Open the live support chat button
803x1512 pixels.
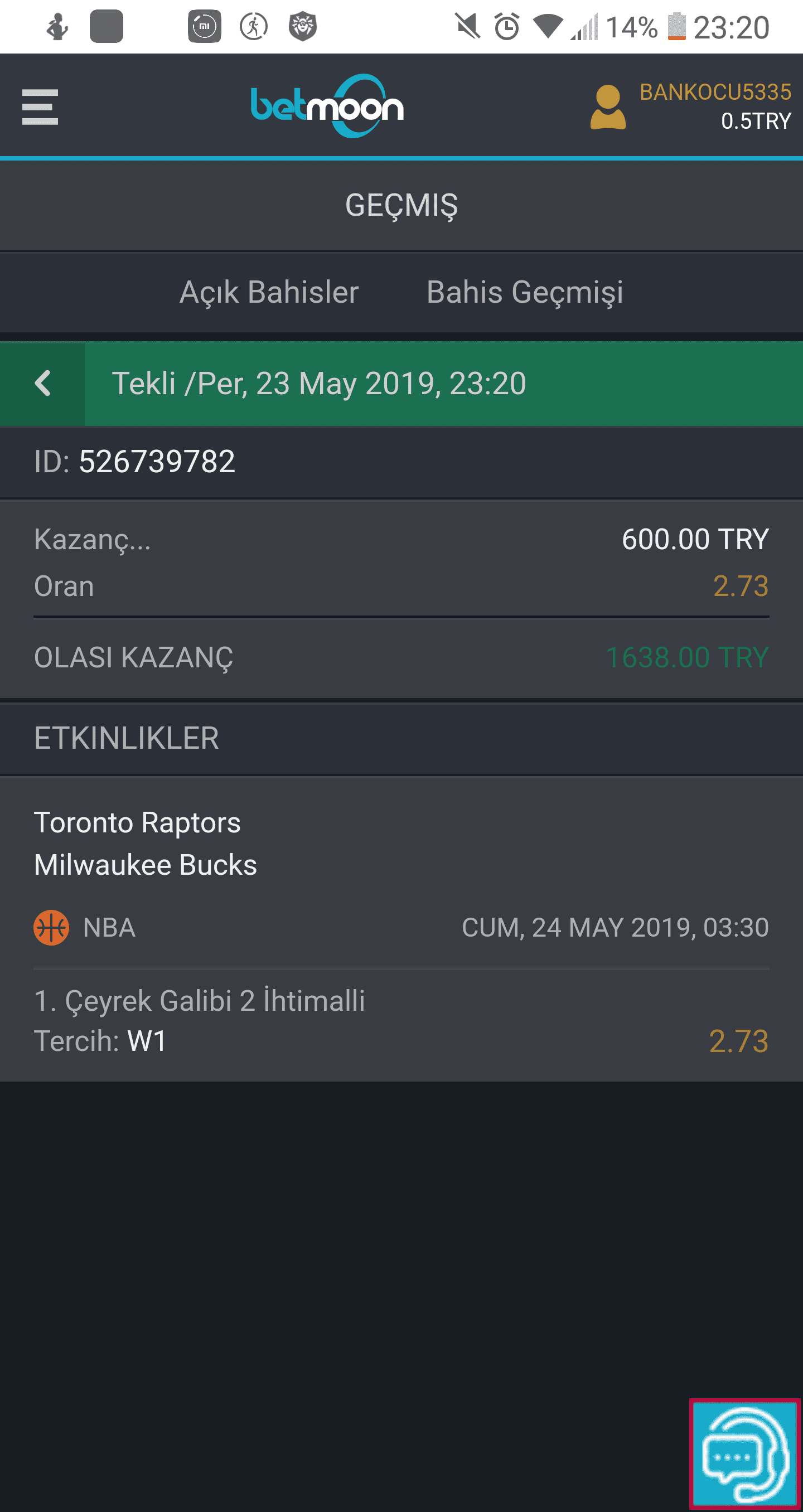(x=745, y=1453)
